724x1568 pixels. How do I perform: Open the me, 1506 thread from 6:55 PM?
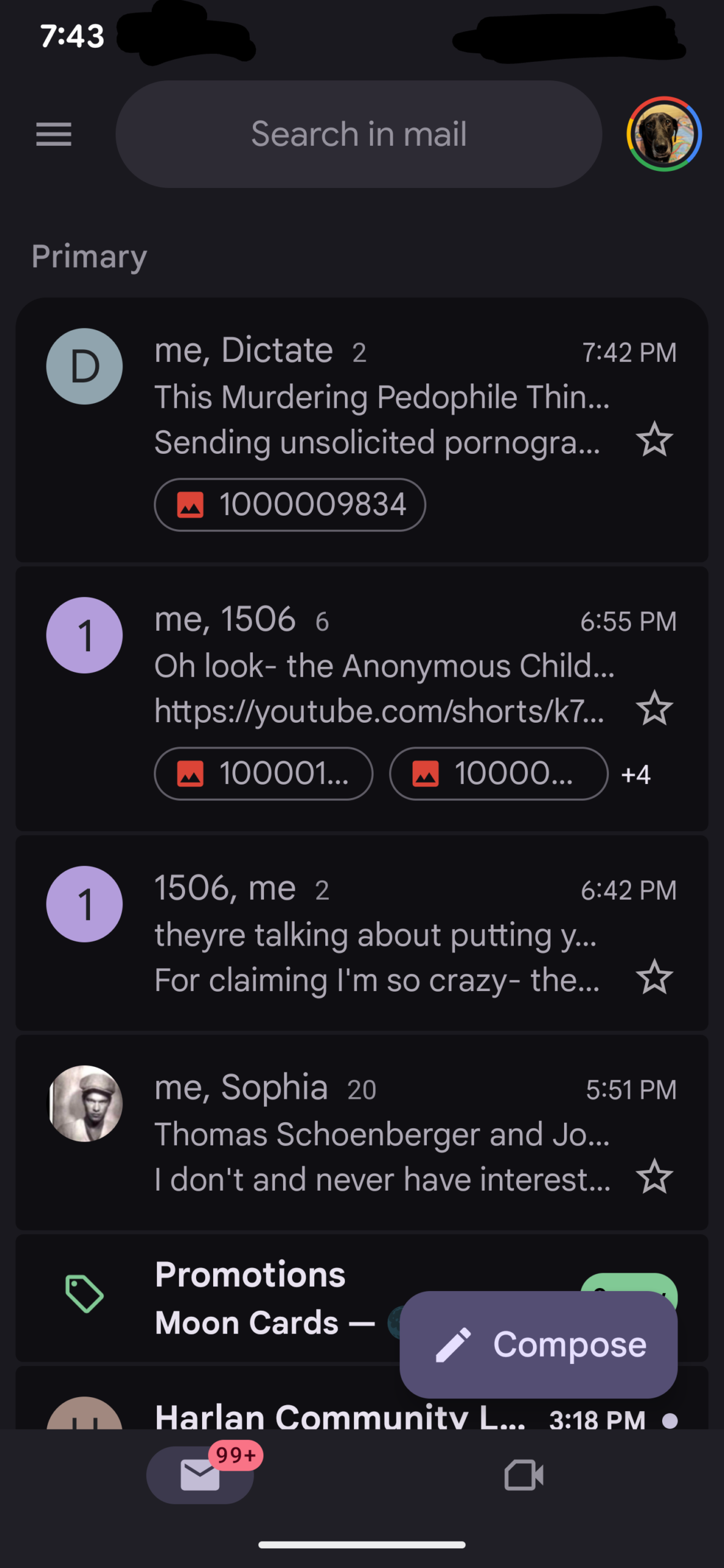(380, 666)
